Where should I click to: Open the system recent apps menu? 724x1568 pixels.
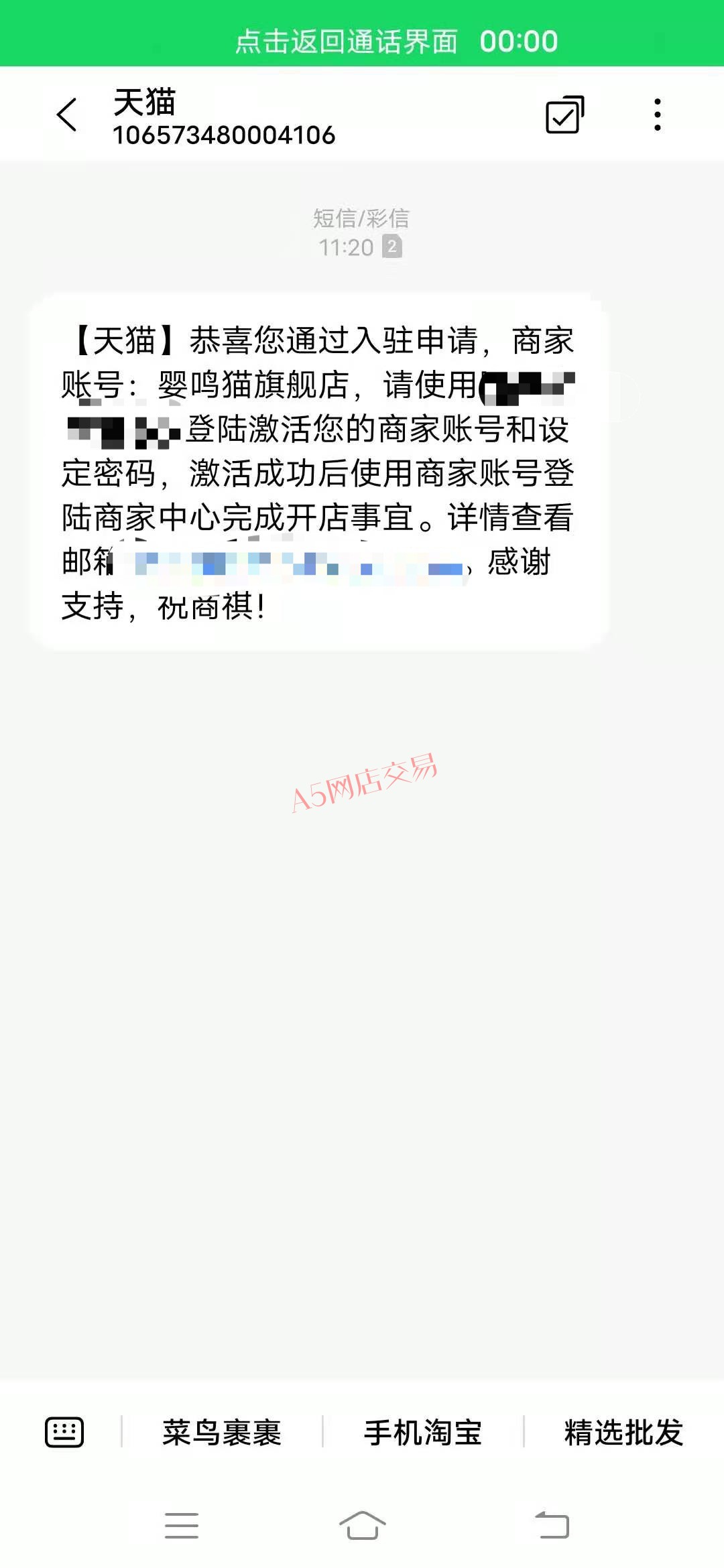182,1526
